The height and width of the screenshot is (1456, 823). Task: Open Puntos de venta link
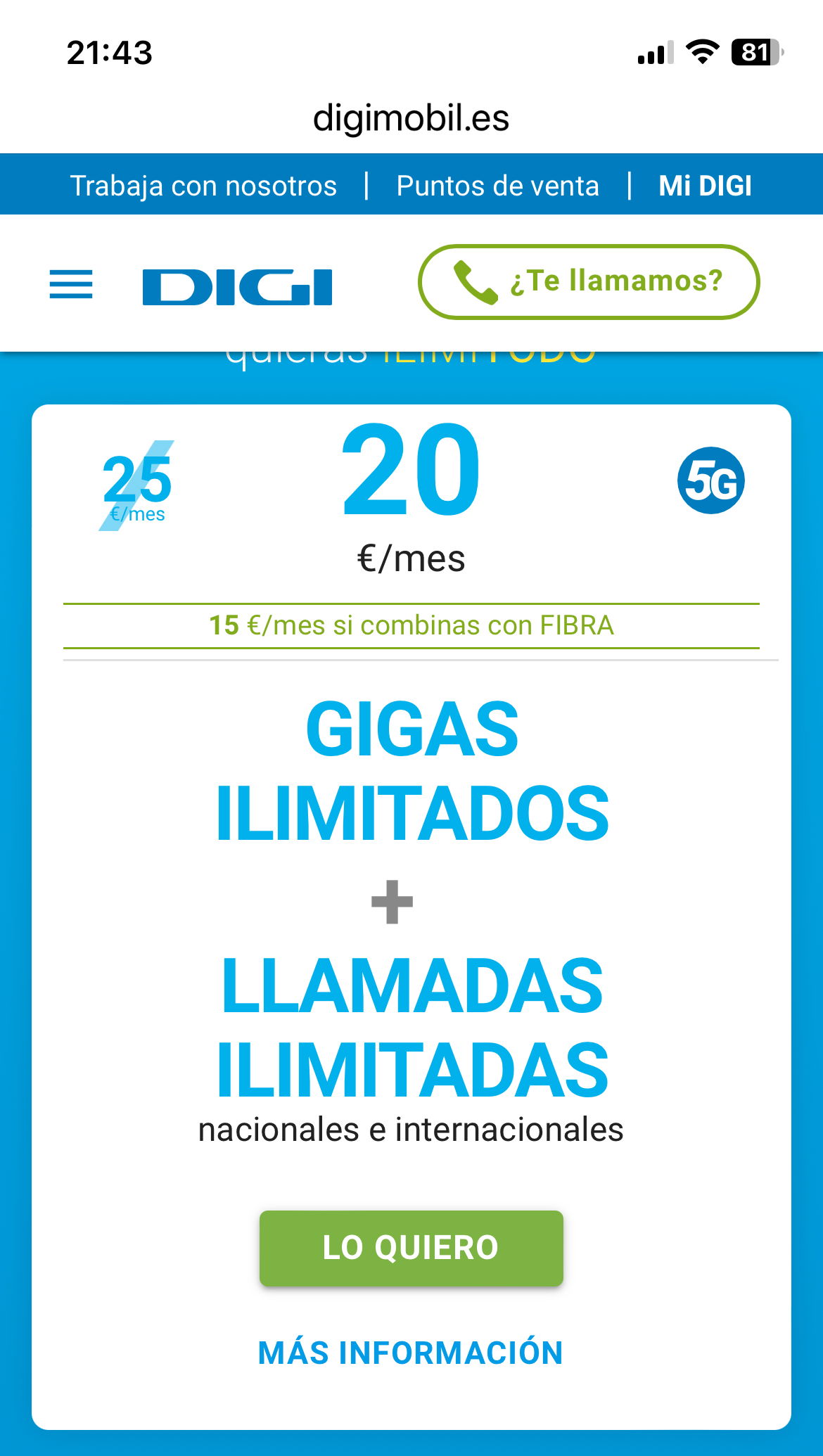tap(497, 186)
